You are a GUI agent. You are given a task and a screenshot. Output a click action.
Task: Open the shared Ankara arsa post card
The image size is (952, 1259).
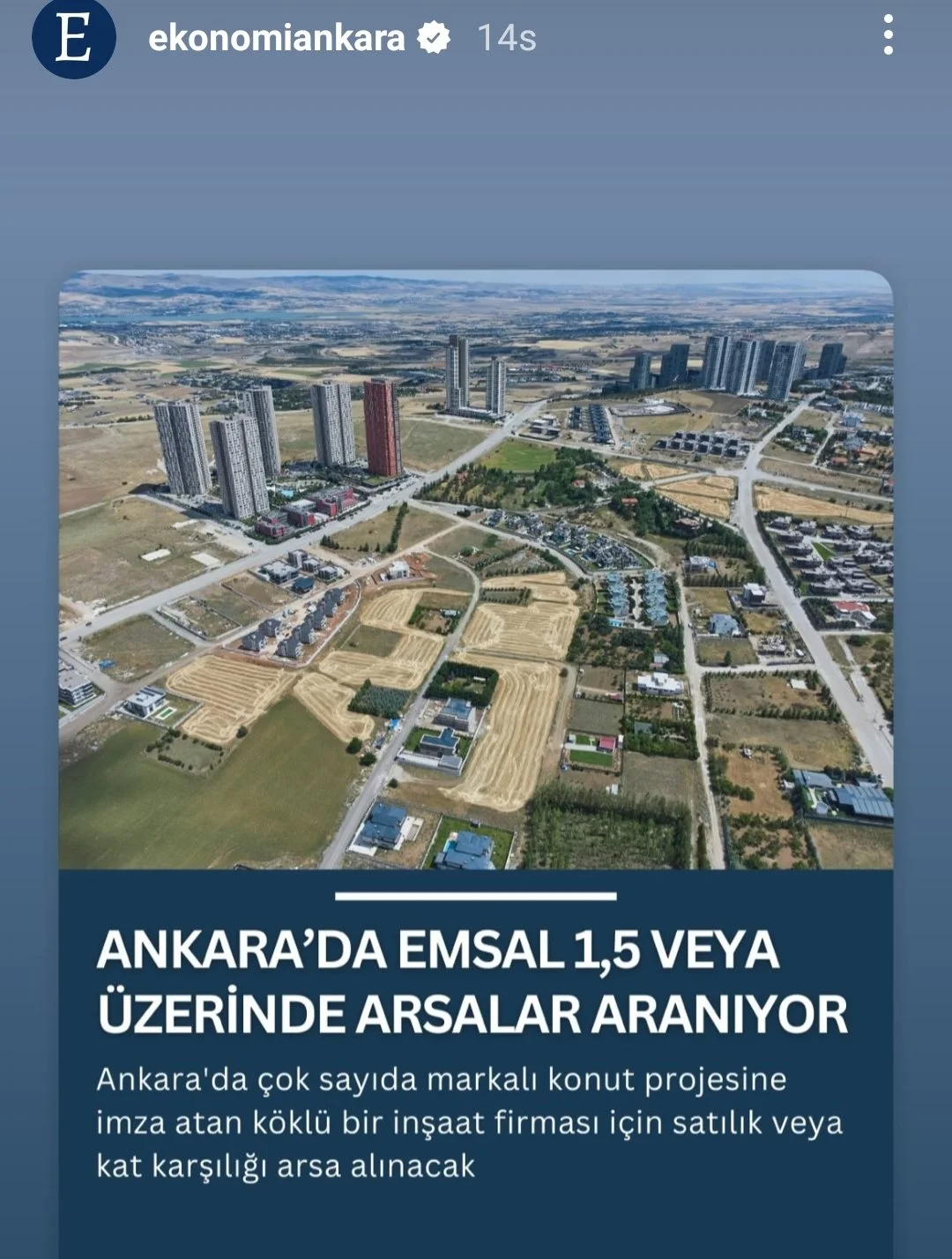[x=476, y=705]
